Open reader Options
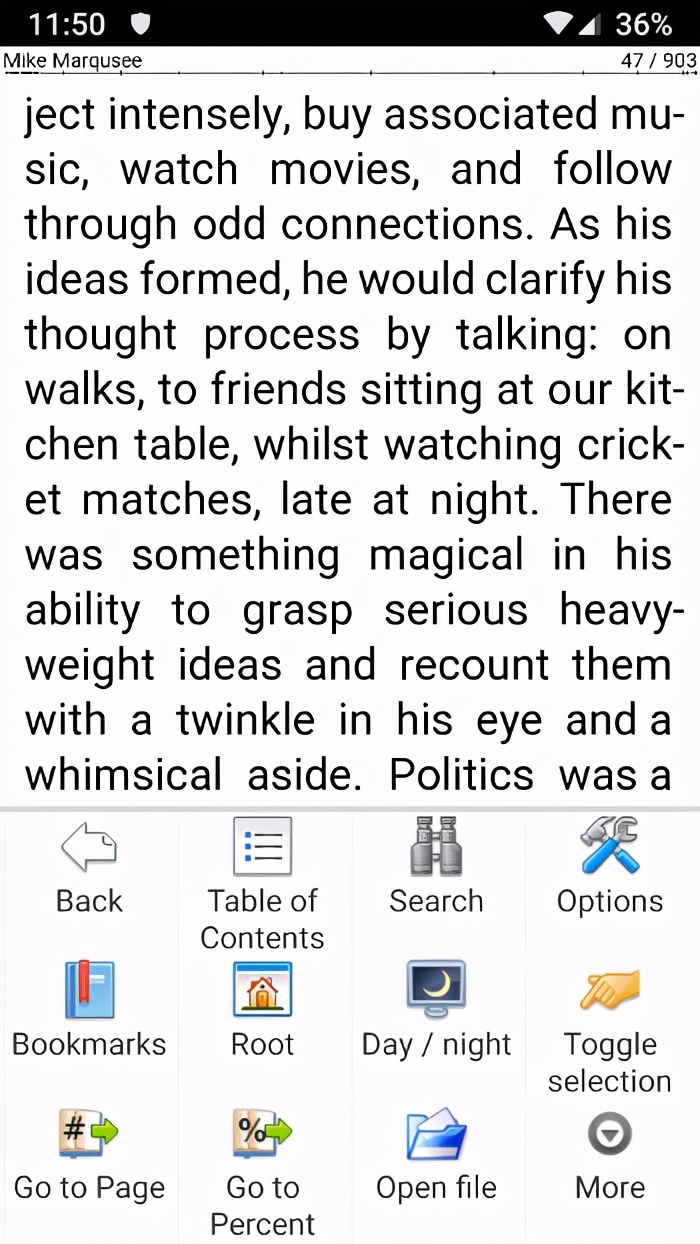Screen dimensions: 700x1244 (610, 868)
